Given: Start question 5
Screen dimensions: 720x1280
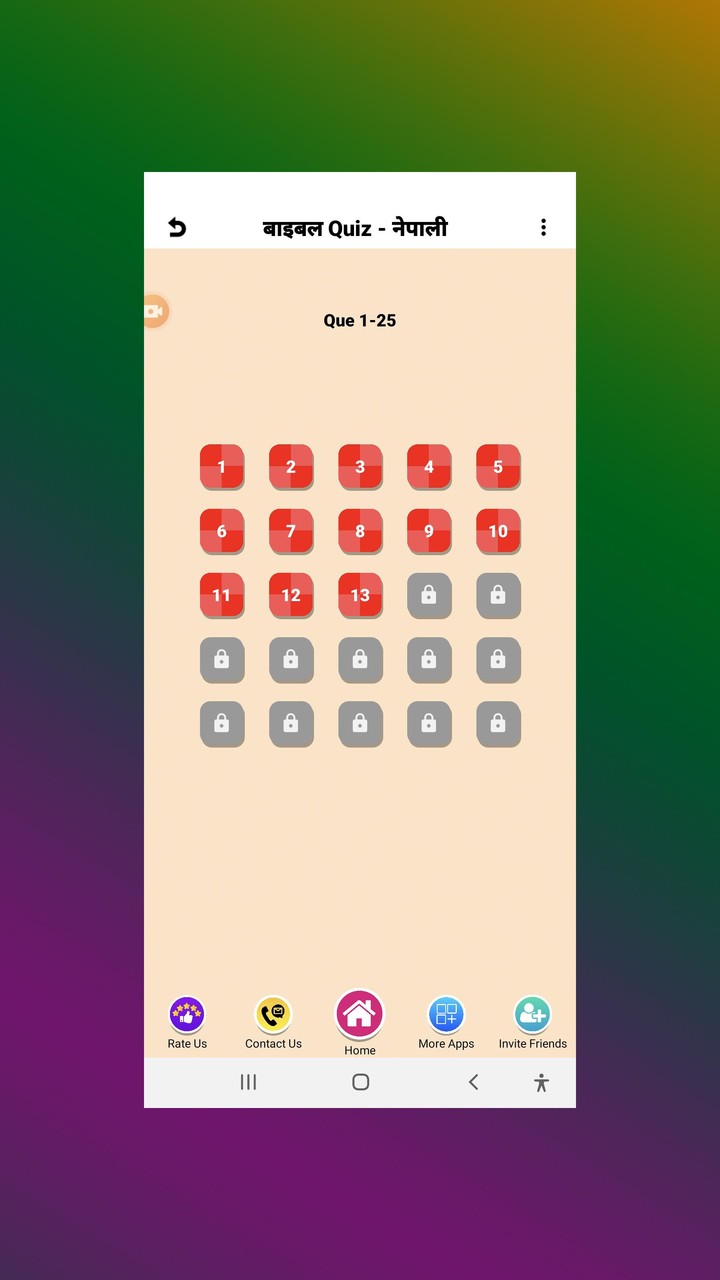Looking at the screenshot, I should click(498, 467).
